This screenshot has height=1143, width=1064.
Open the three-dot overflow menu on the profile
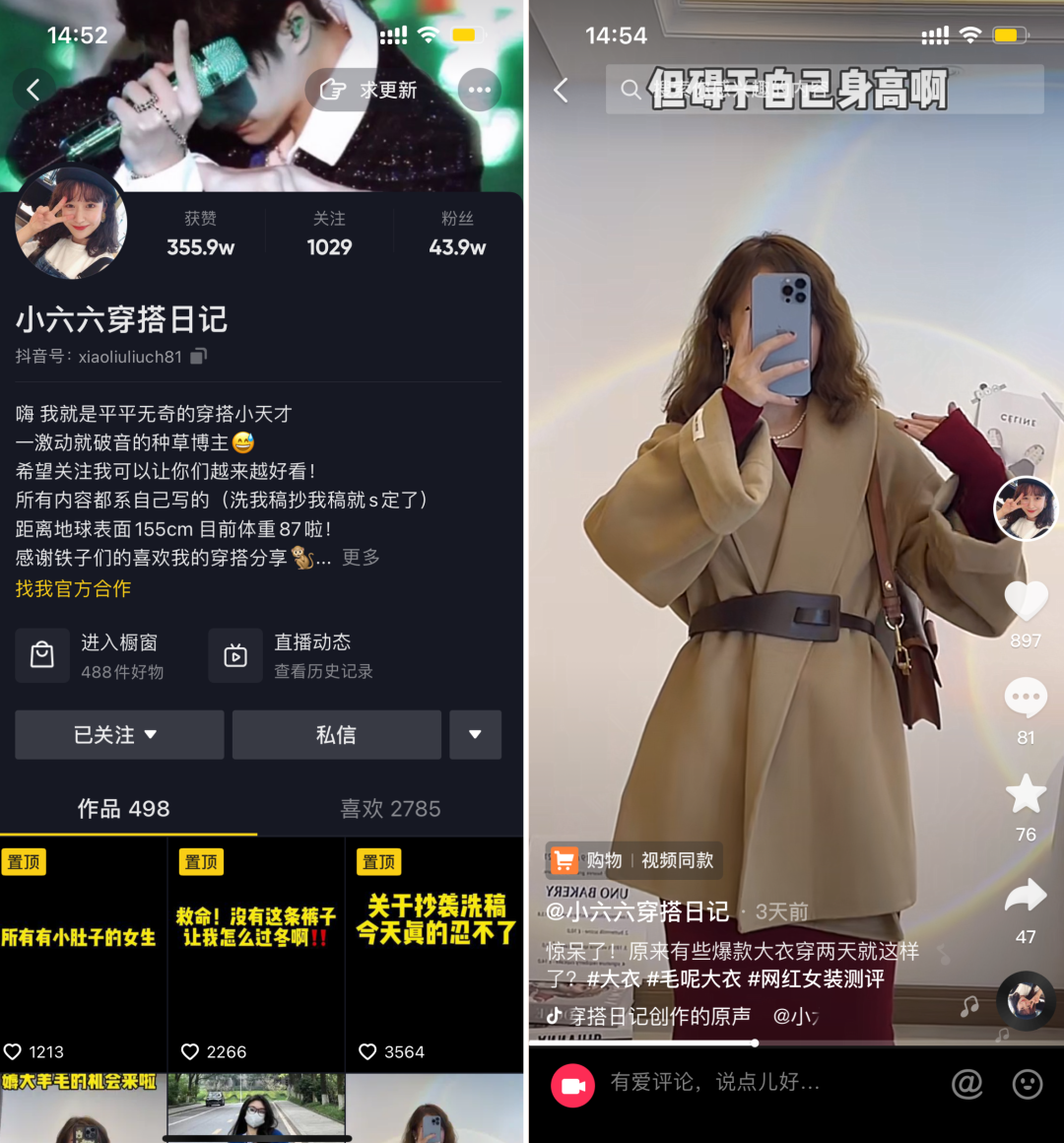tap(480, 90)
